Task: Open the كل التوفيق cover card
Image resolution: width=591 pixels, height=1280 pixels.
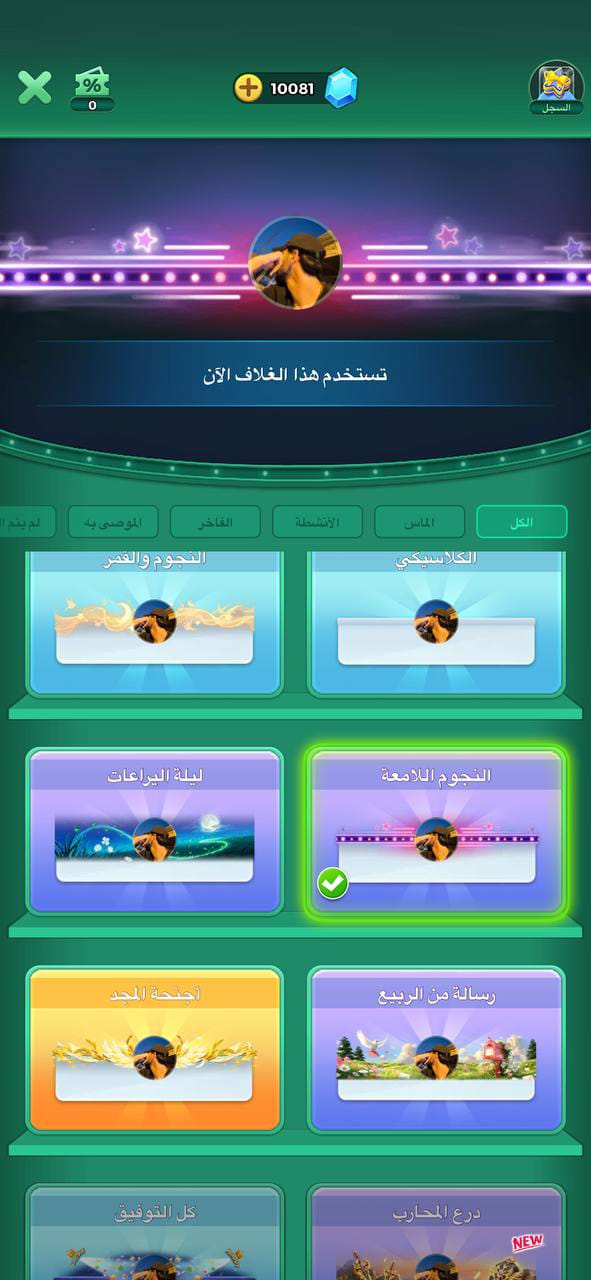Action: click(x=155, y=1233)
